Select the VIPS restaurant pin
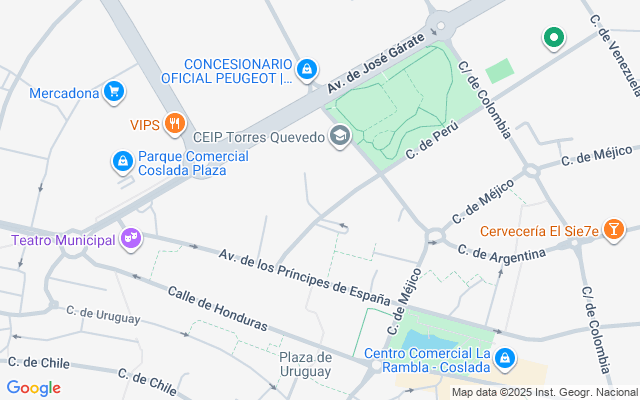This screenshot has height=400, width=640. pyautogui.click(x=175, y=124)
